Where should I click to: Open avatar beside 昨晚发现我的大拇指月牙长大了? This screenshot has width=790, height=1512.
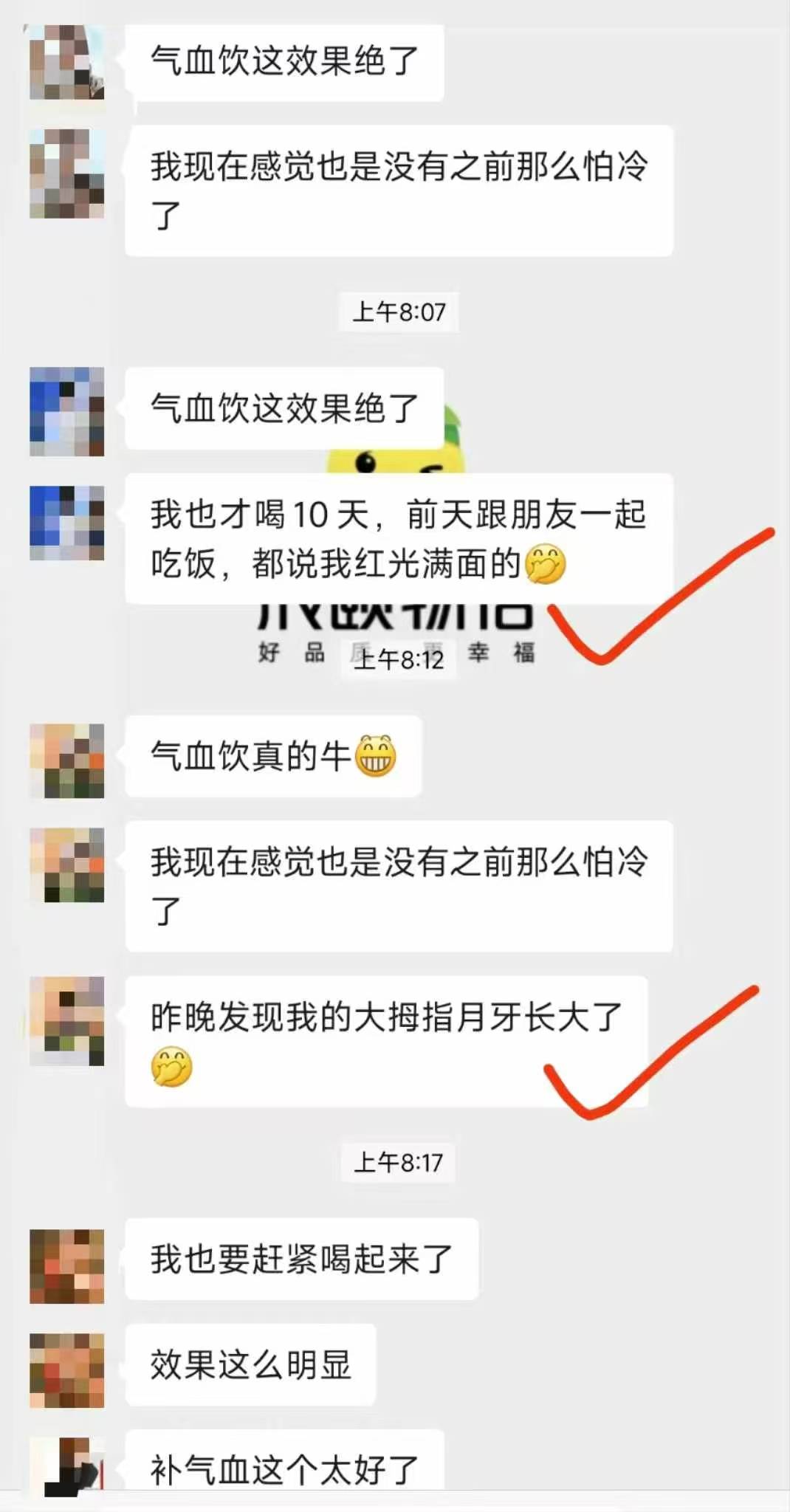(65, 1019)
